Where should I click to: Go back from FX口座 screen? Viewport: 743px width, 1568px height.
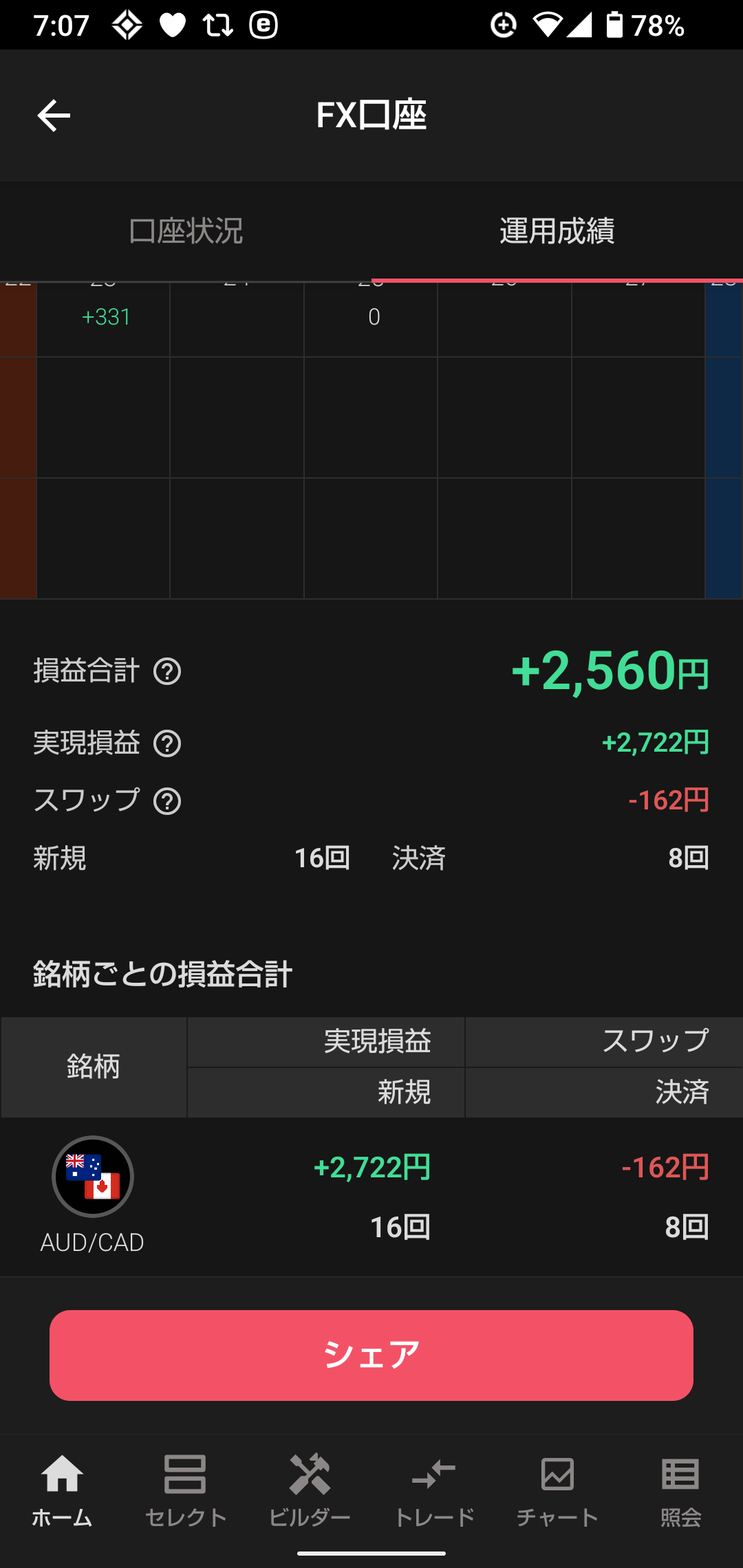tap(54, 115)
